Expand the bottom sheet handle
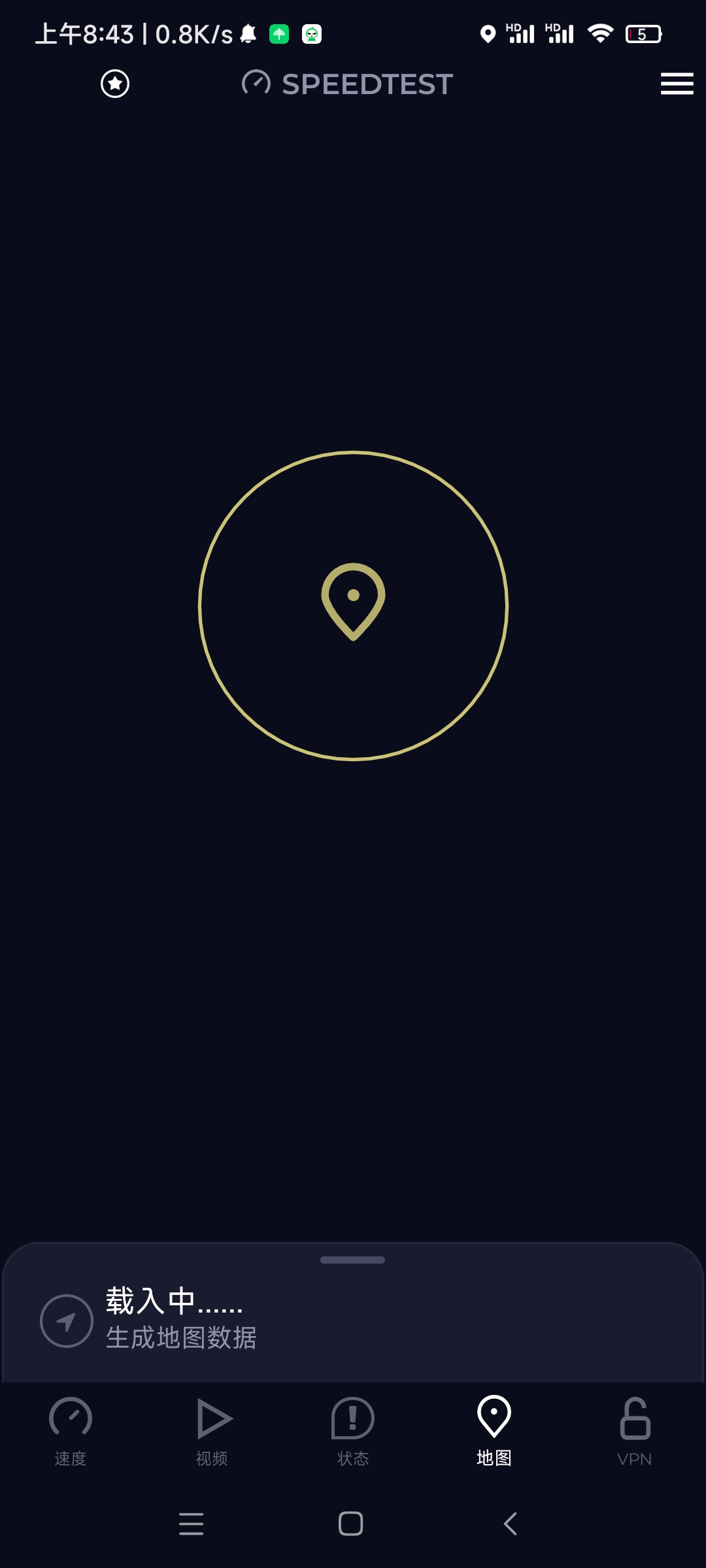706x1568 pixels. click(353, 1260)
